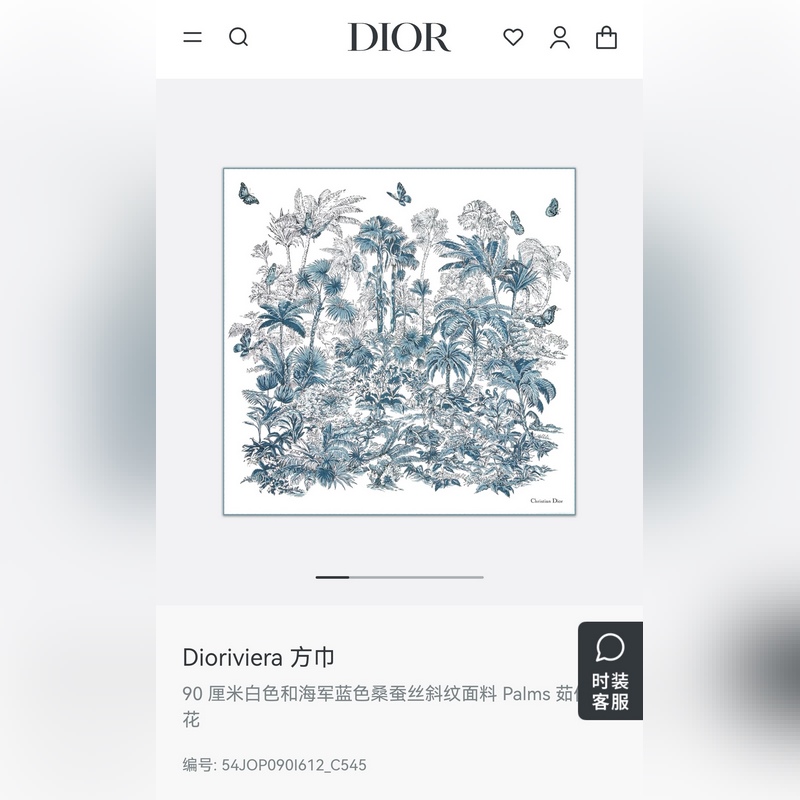
Task: Open the search icon
Action: pyautogui.click(x=238, y=38)
